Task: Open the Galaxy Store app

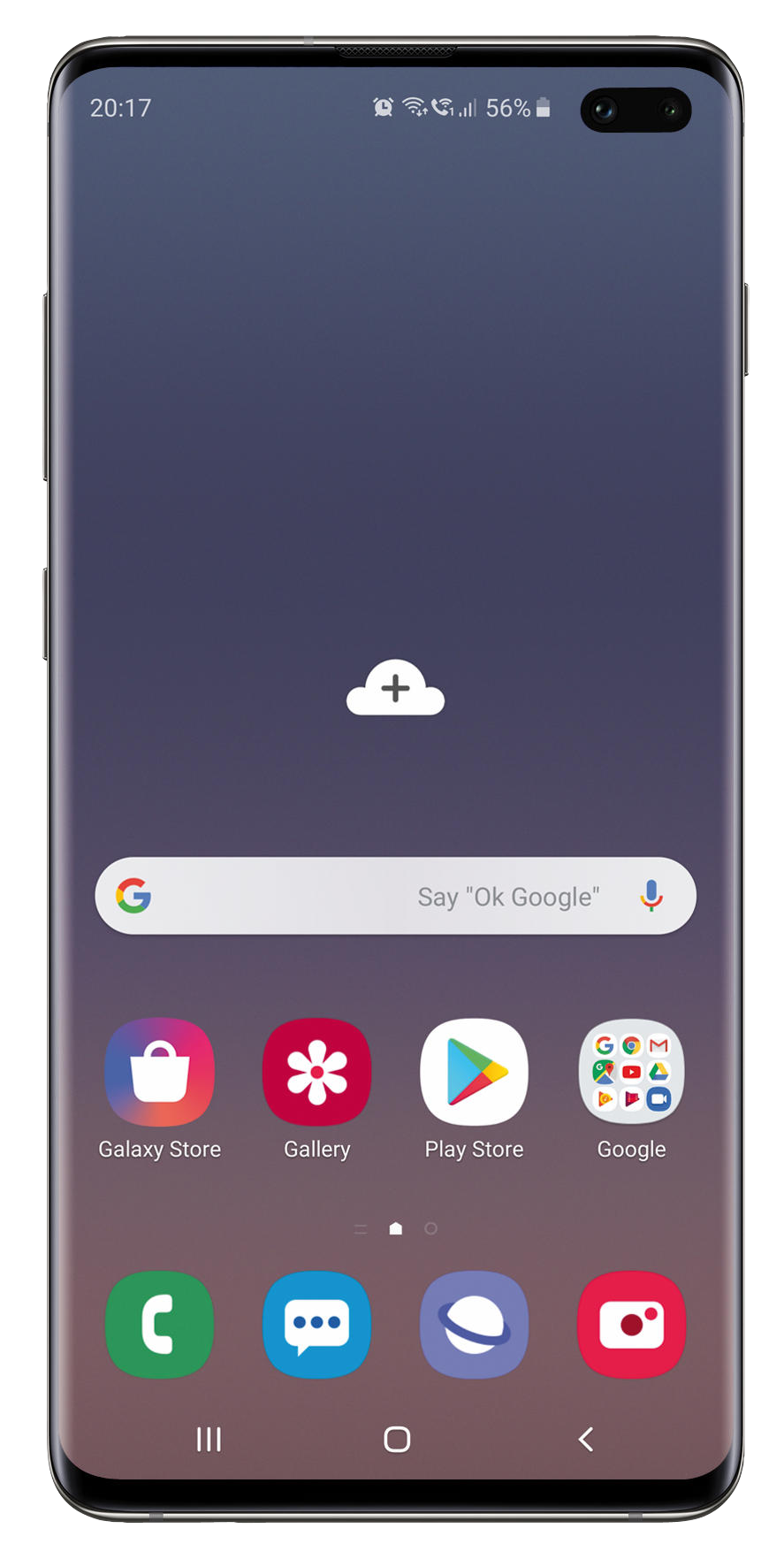Action: click(160, 1073)
